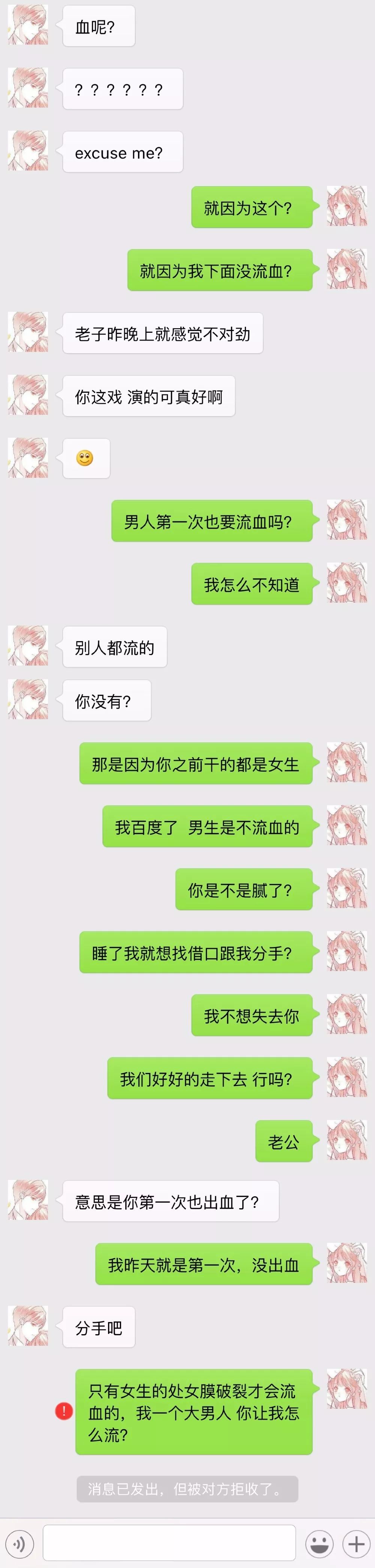Focus the message text field

pyautogui.click(x=169, y=1544)
